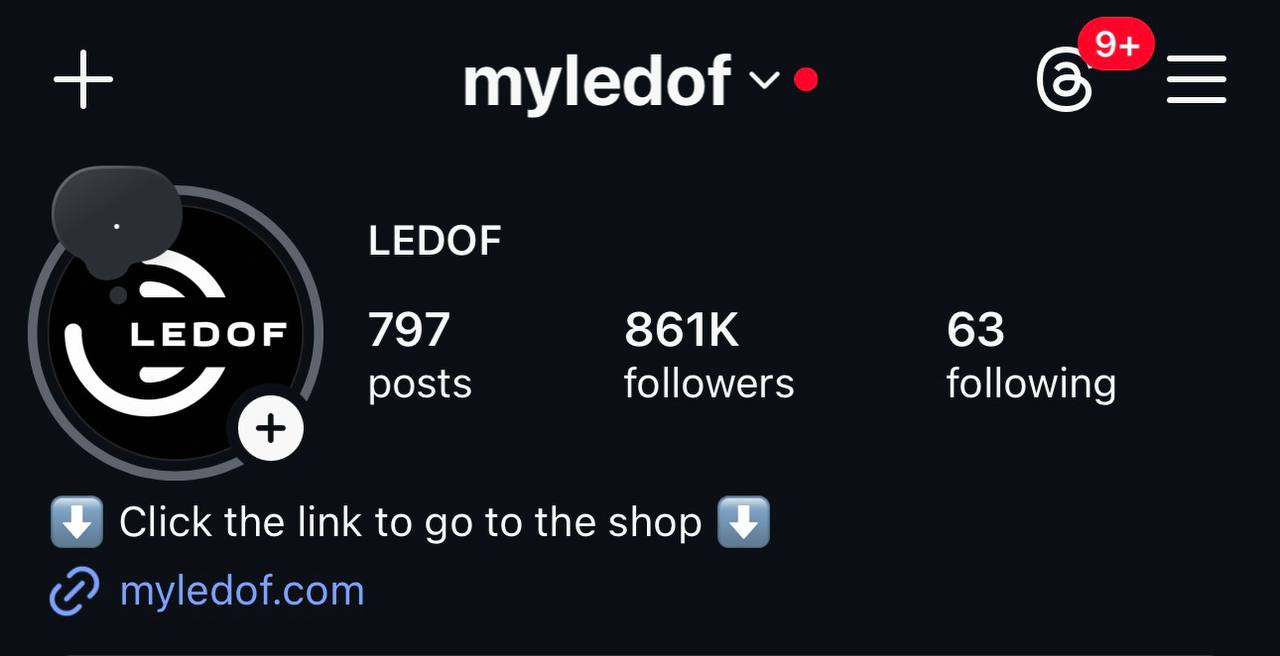
Task: Tap the plus icon to create a post
Action: pos(83,79)
